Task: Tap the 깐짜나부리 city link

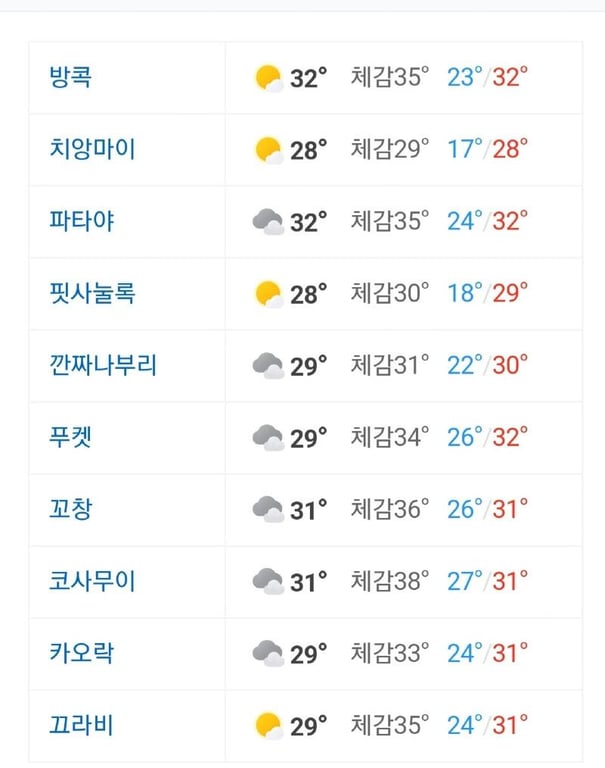Action: click(103, 366)
